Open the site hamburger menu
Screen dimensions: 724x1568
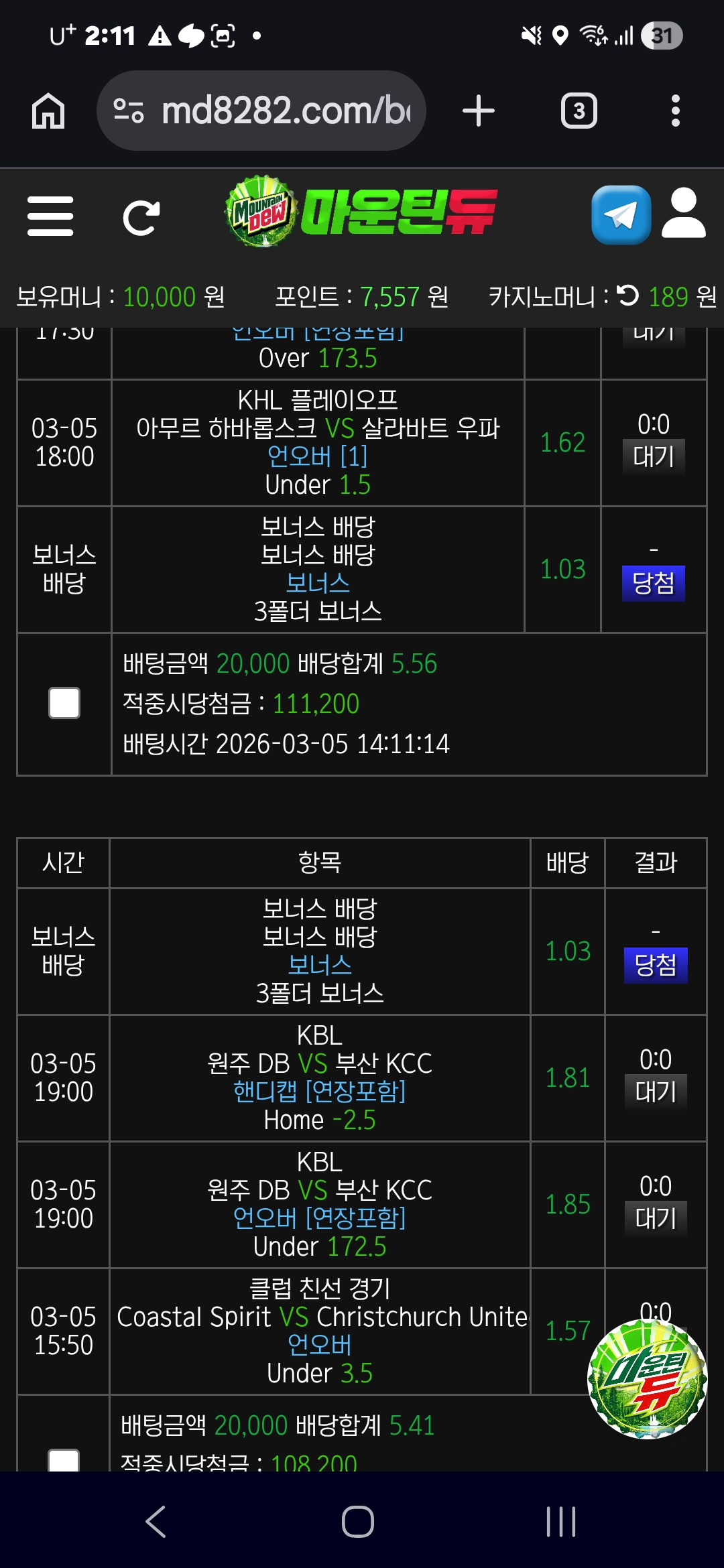pyautogui.click(x=50, y=216)
